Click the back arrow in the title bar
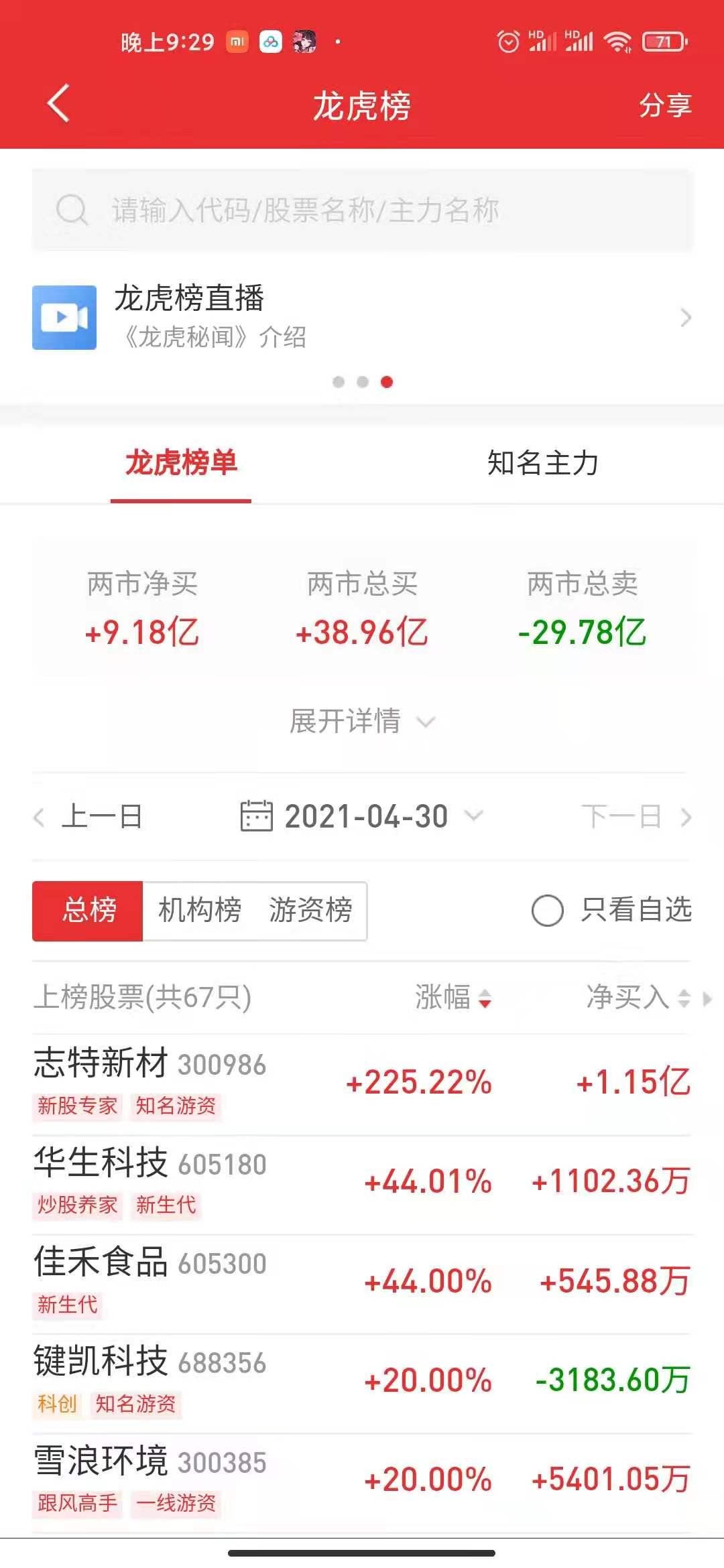 click(56, 105)
